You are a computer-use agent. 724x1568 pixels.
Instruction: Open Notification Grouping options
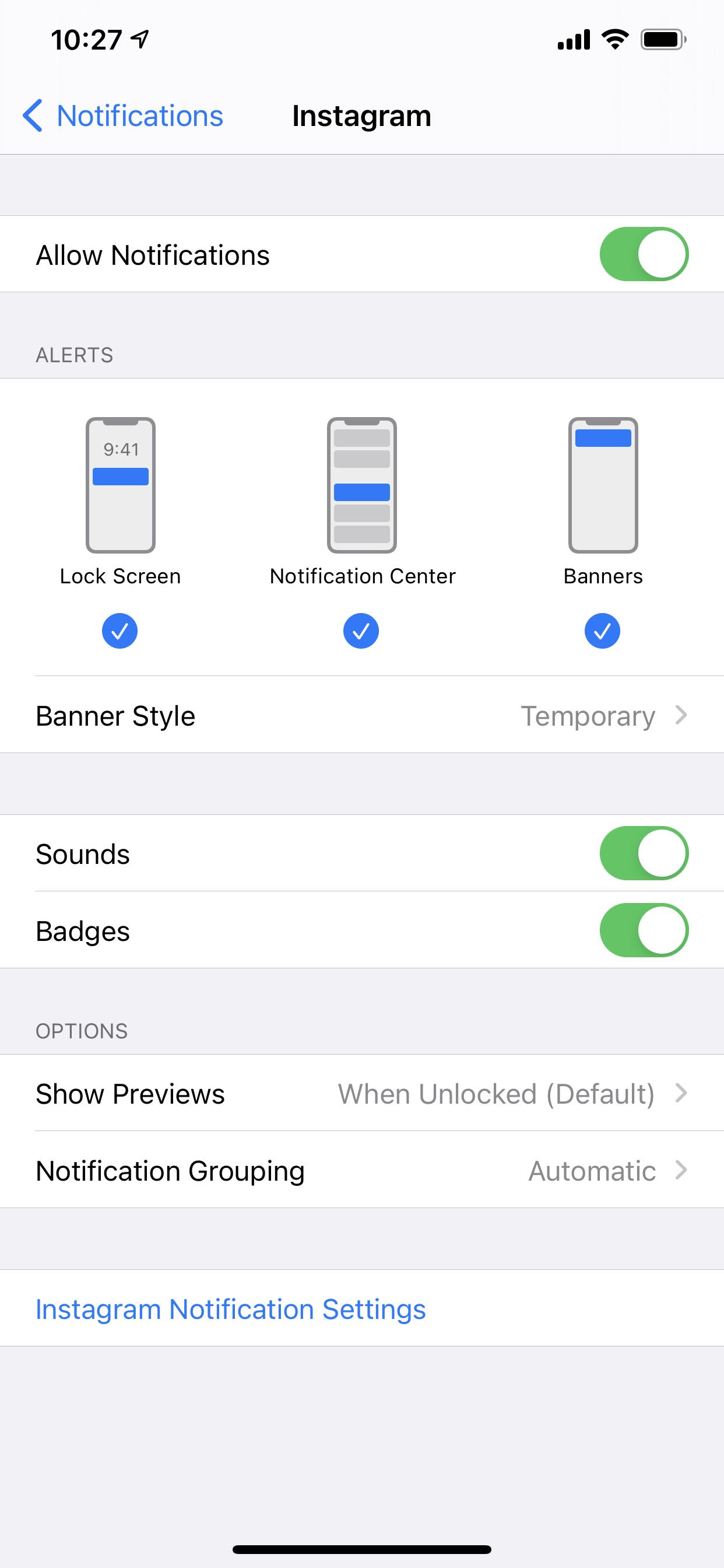pyautogui.click(x=361, y=1170)
